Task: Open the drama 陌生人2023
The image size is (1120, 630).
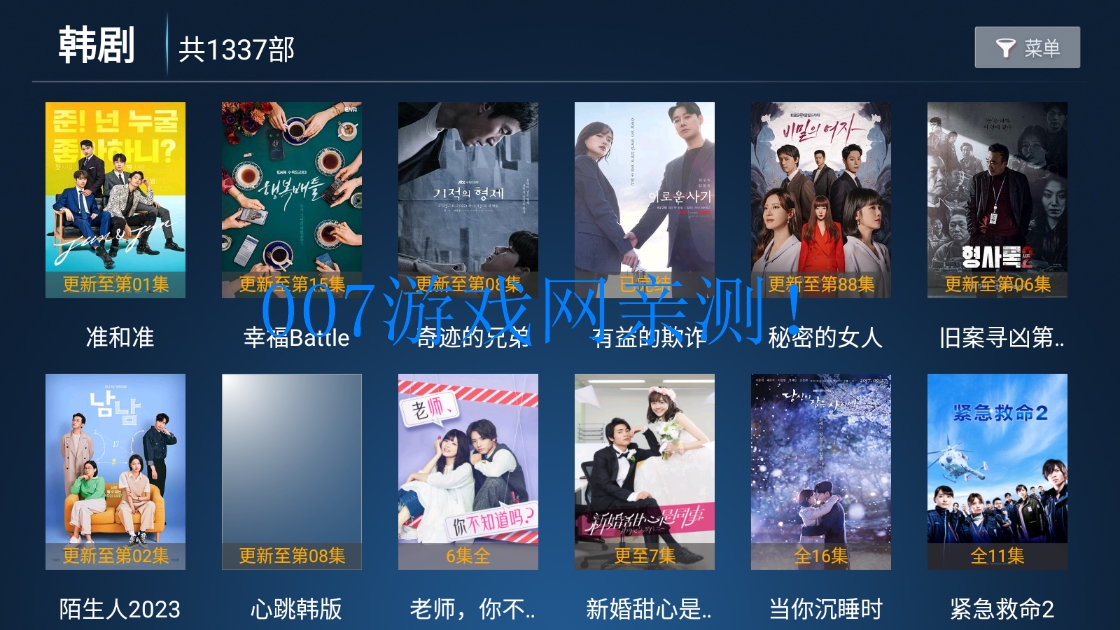Action: coord(115,472)
